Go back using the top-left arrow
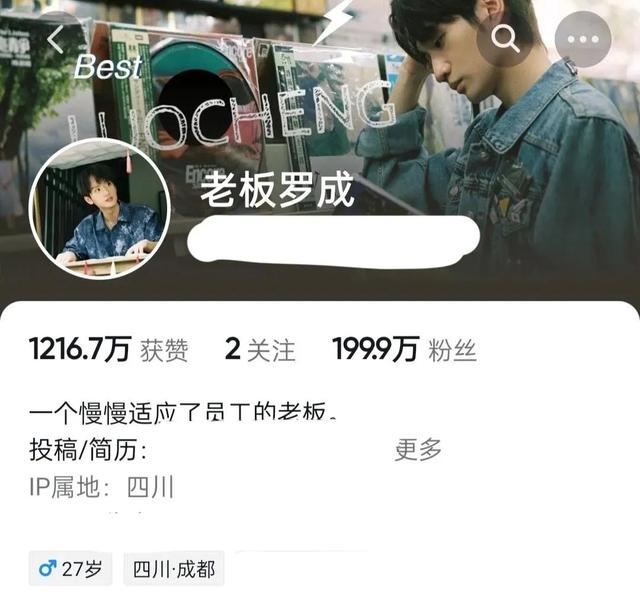 pos(57,39)
